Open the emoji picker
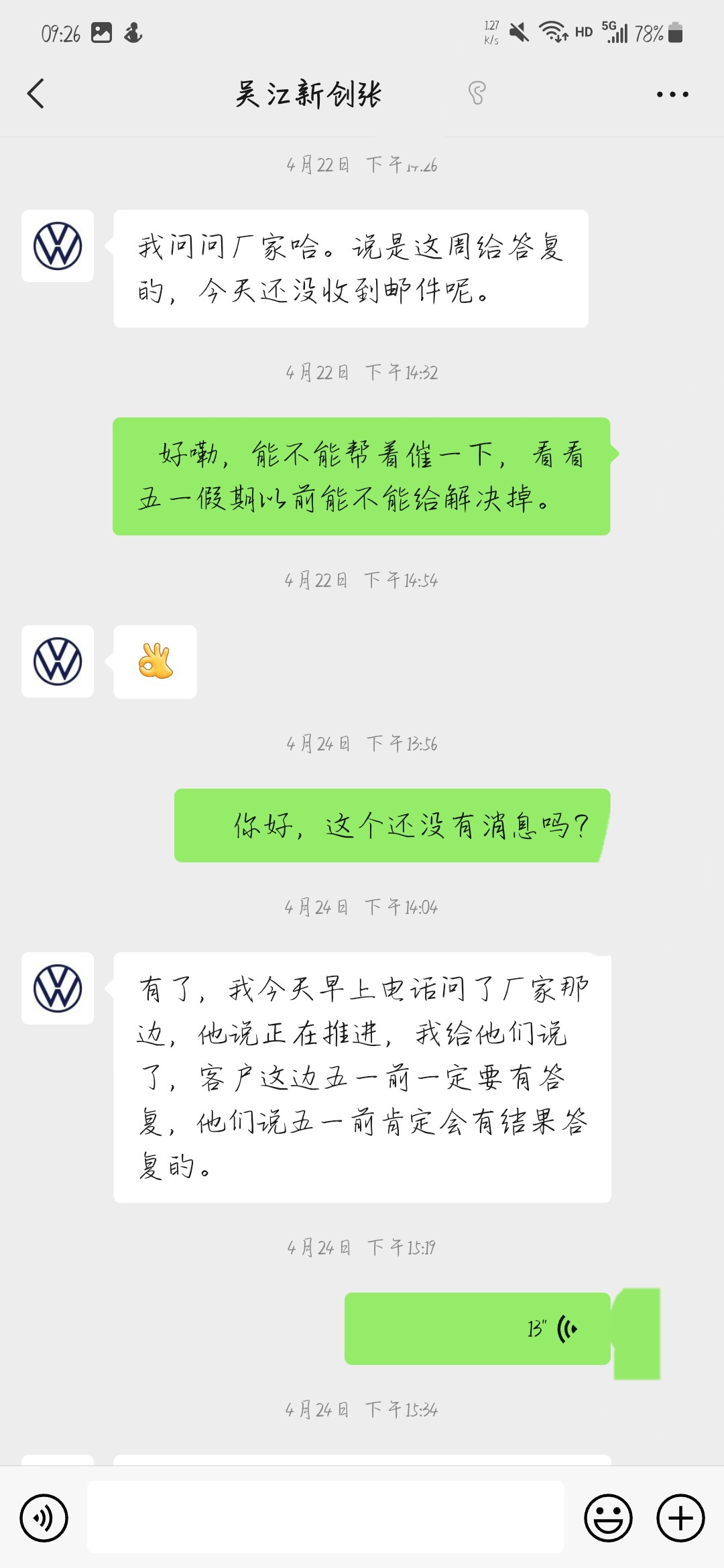 (608, 1518)
